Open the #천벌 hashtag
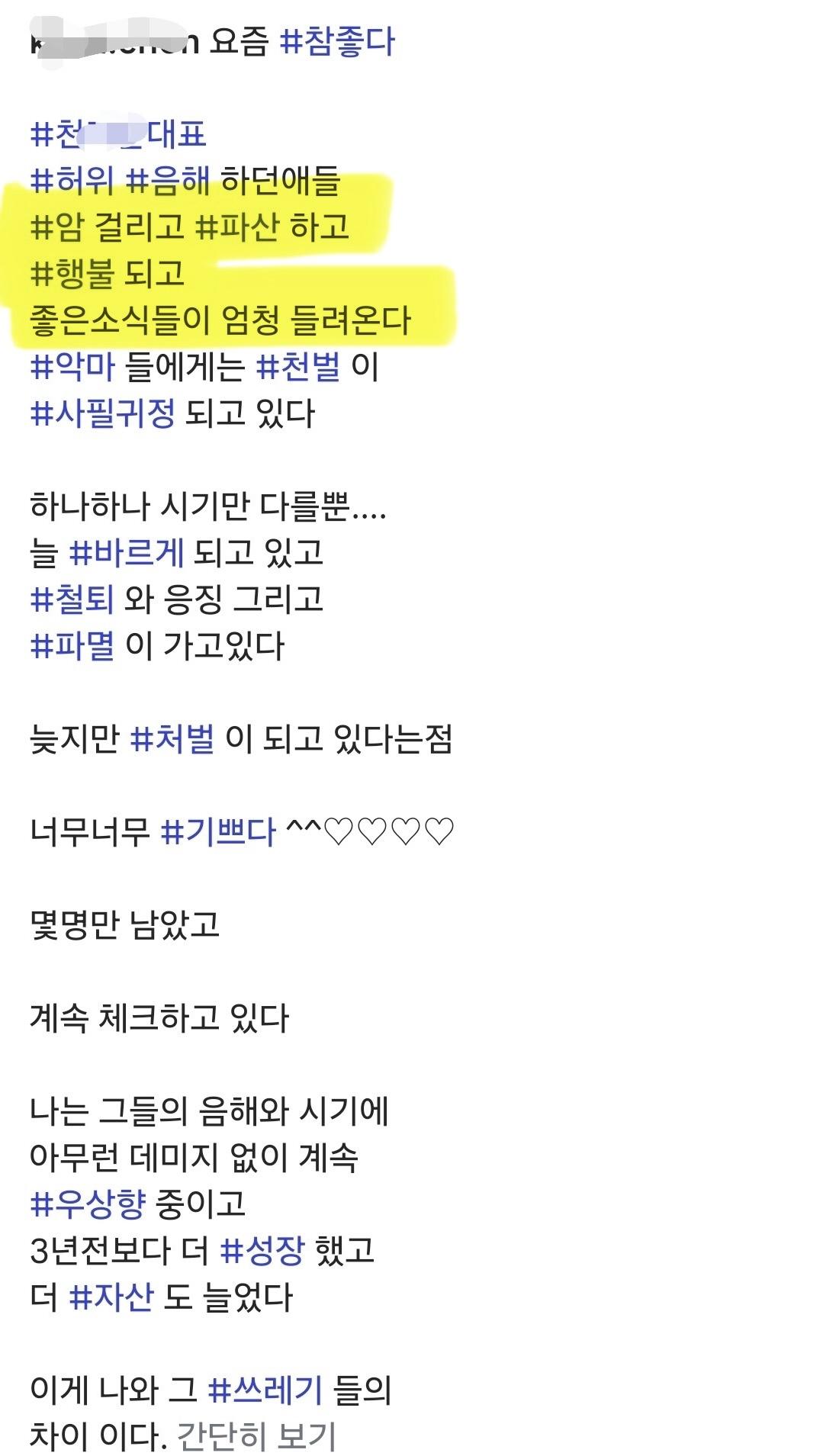The height and width of the screenshot is (1456, 823). [x=298, y=367]
